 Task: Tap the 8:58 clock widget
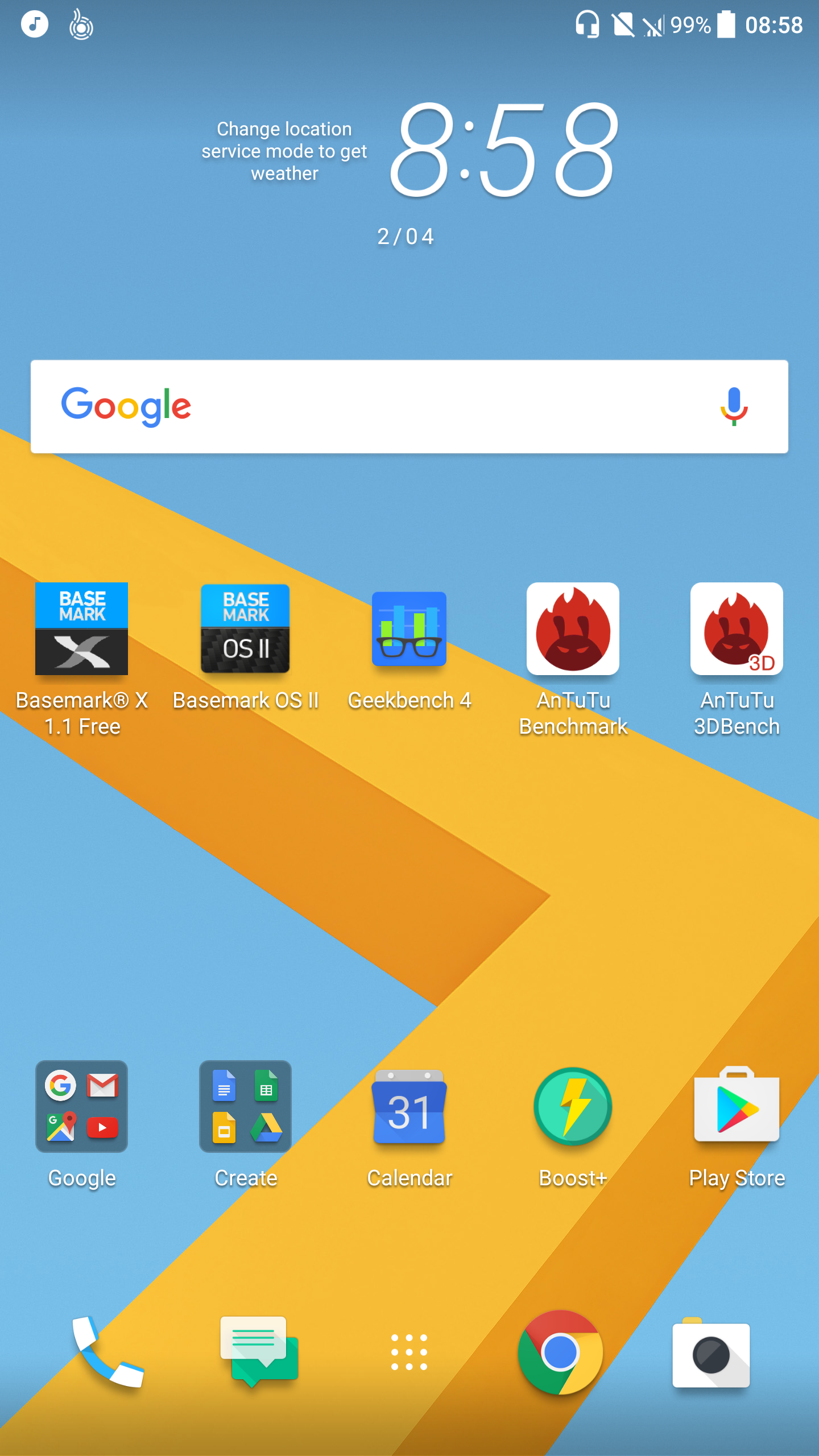[x=503, y=150]
